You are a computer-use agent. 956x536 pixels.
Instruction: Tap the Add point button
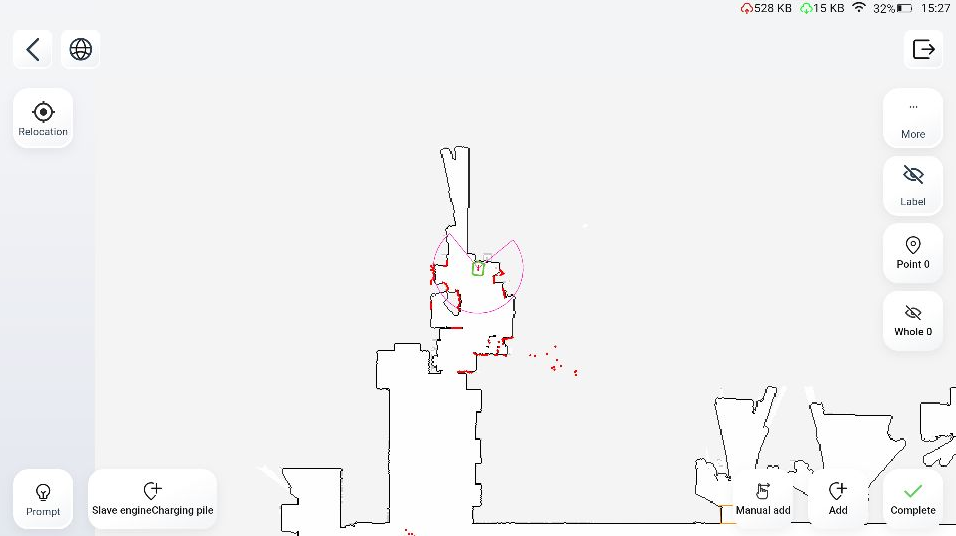(x=838, y=498)
